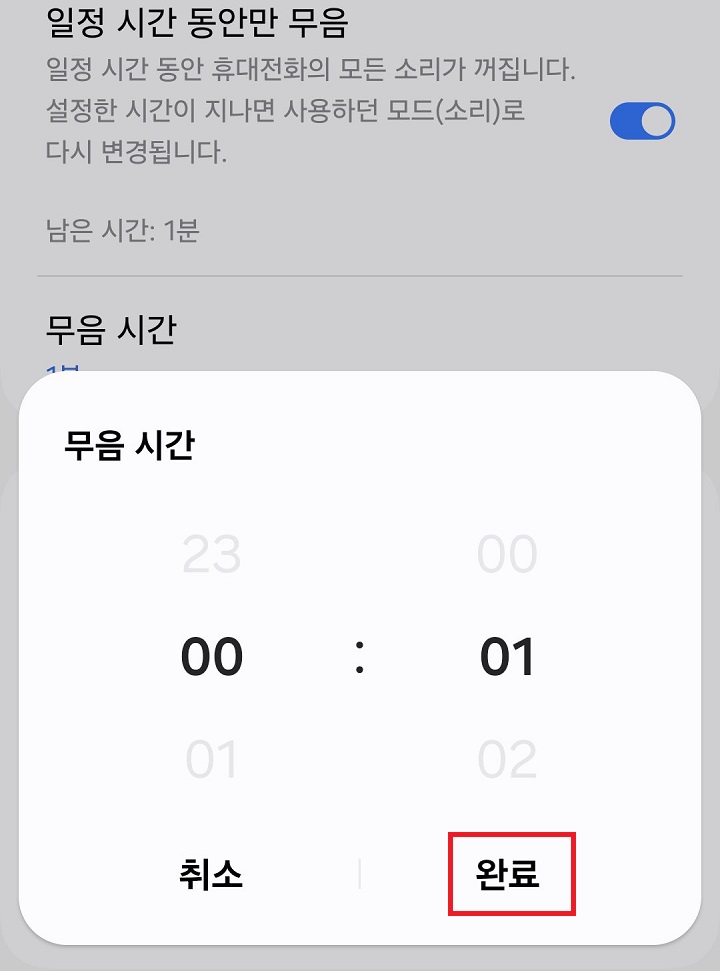Tap the divider between 취소 and 완료
This screenshot has width=720, height=971.
(x=360, y=875)
